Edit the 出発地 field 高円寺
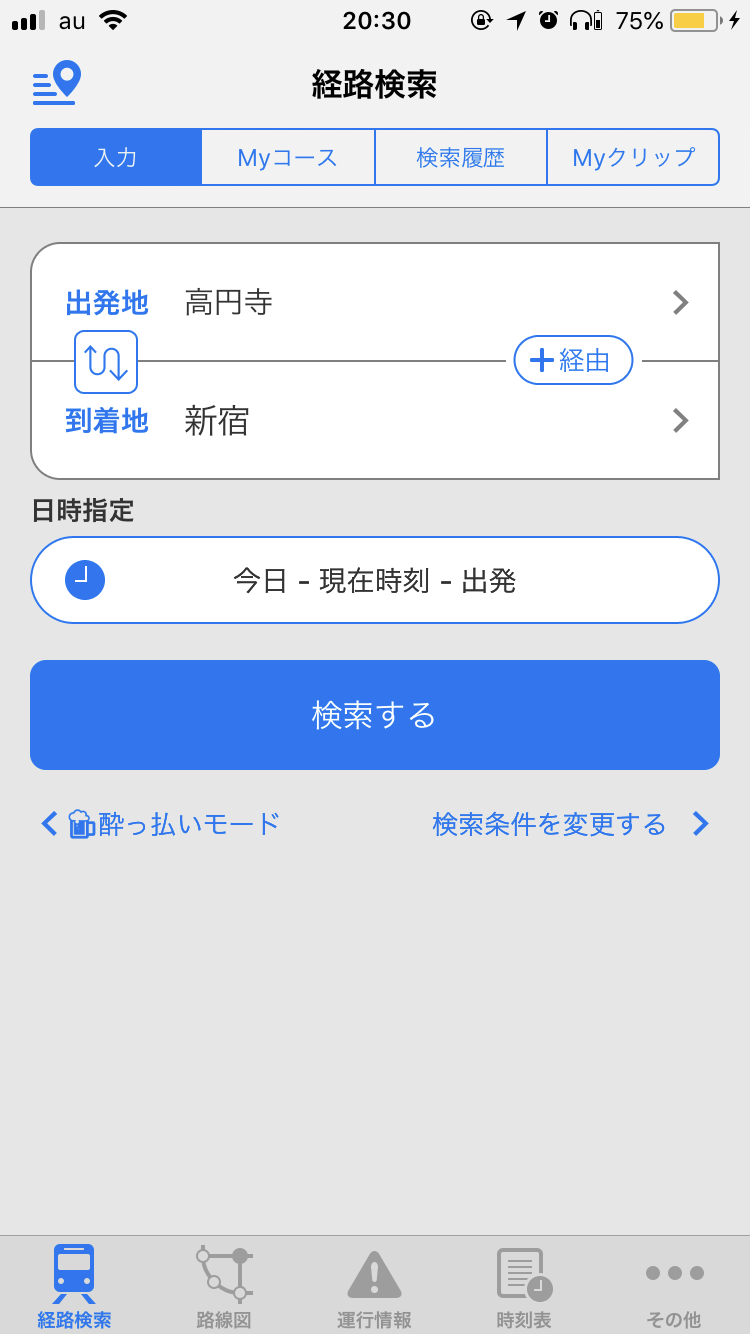750x1334 pixels. click(x=375, y=302)
